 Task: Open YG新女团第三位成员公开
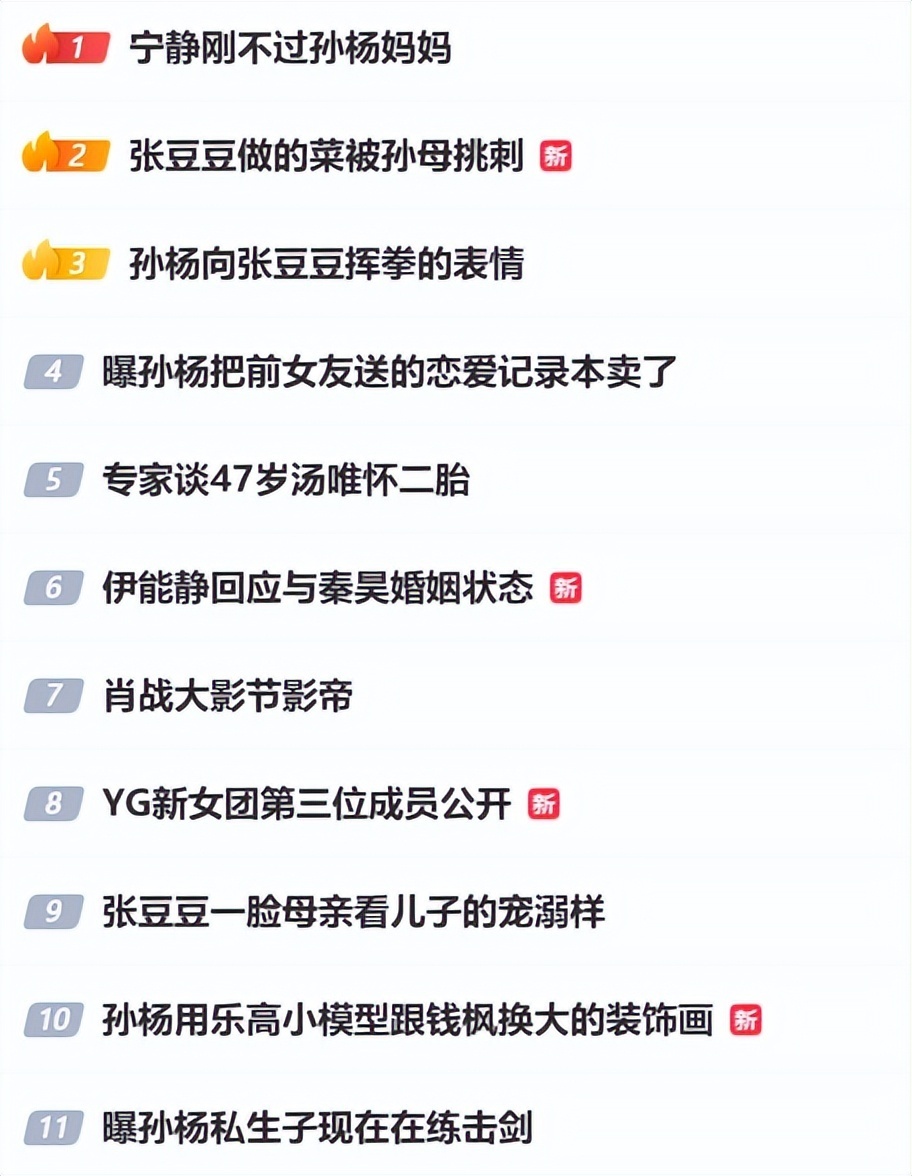coord(307,804)
